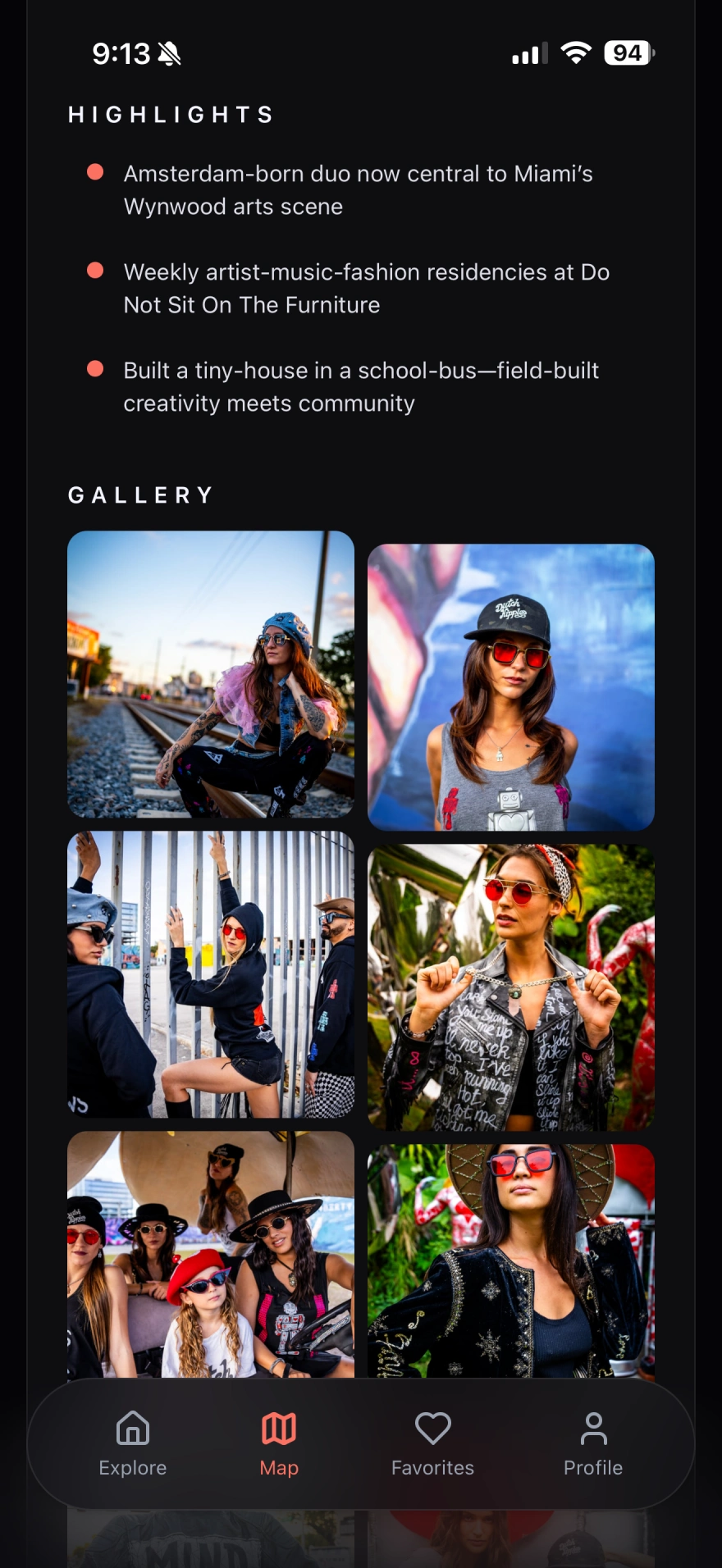Switch to the Explore tab
Image resolution: width=722 pixels, height=1568 pixels.
132,1443
